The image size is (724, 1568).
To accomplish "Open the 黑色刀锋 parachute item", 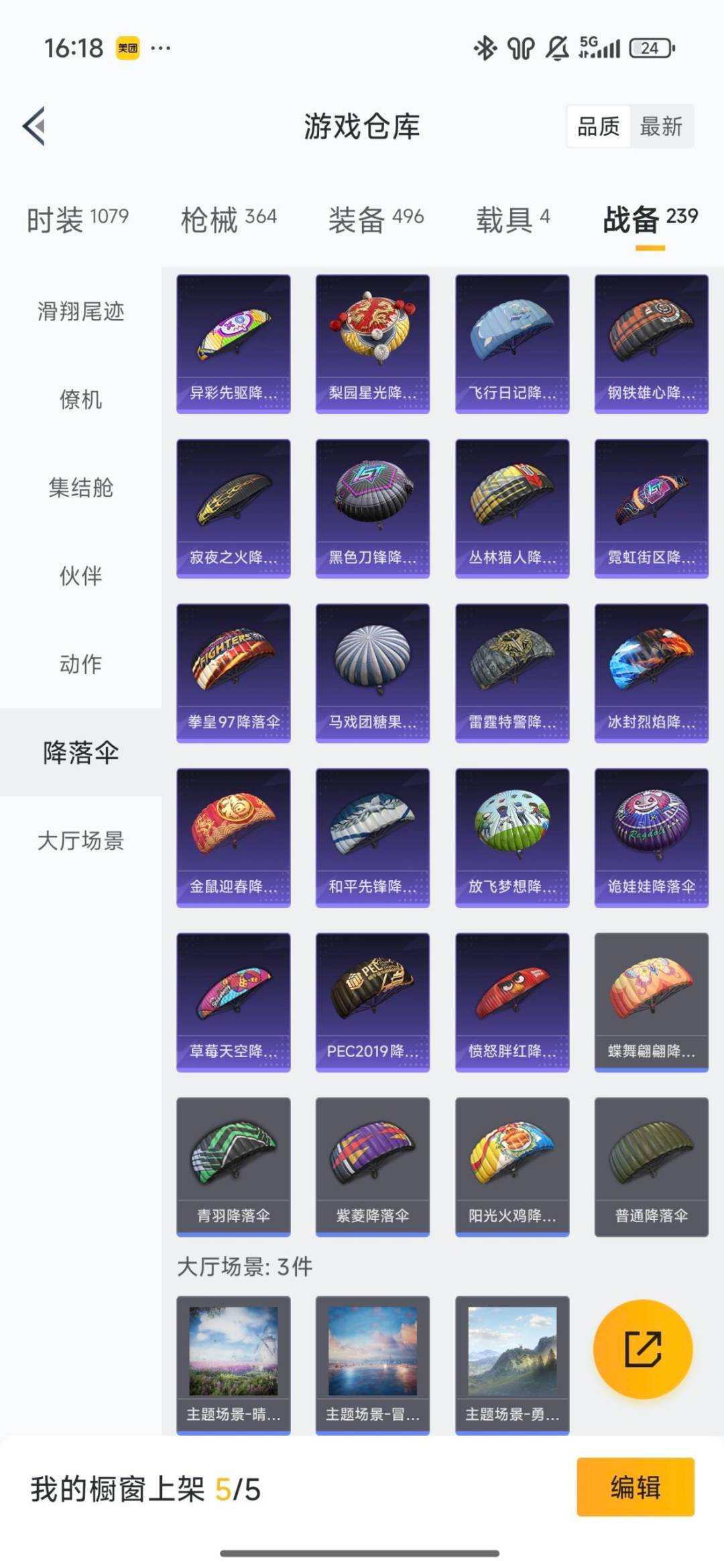I will (371, 506).
